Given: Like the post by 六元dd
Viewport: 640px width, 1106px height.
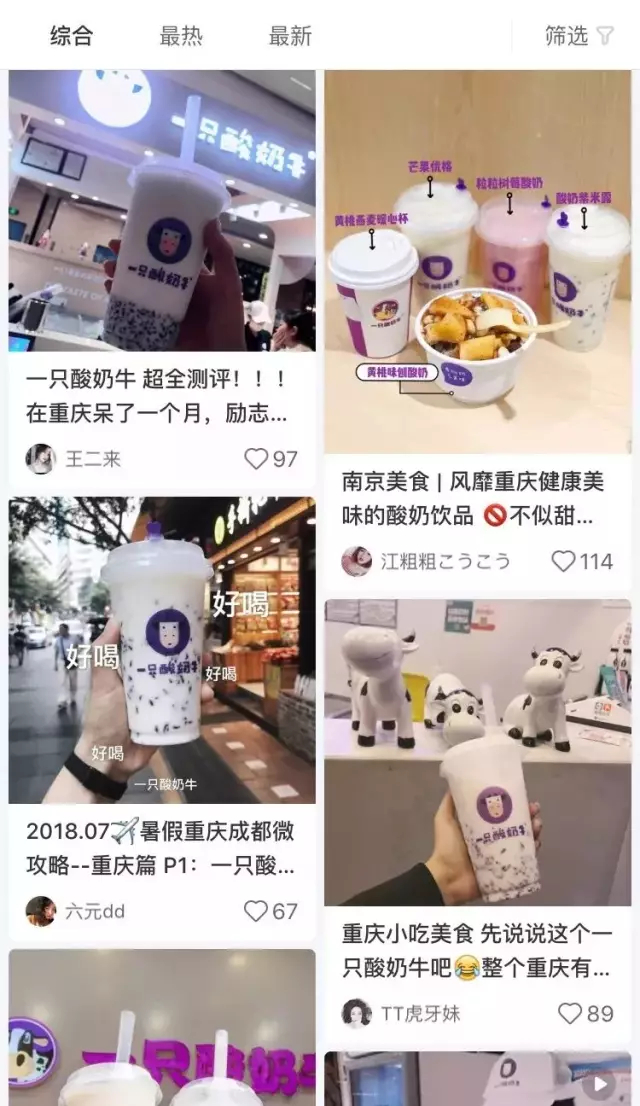Looking at the screenshot, I should pyautogui.click(x=258, y=911).
